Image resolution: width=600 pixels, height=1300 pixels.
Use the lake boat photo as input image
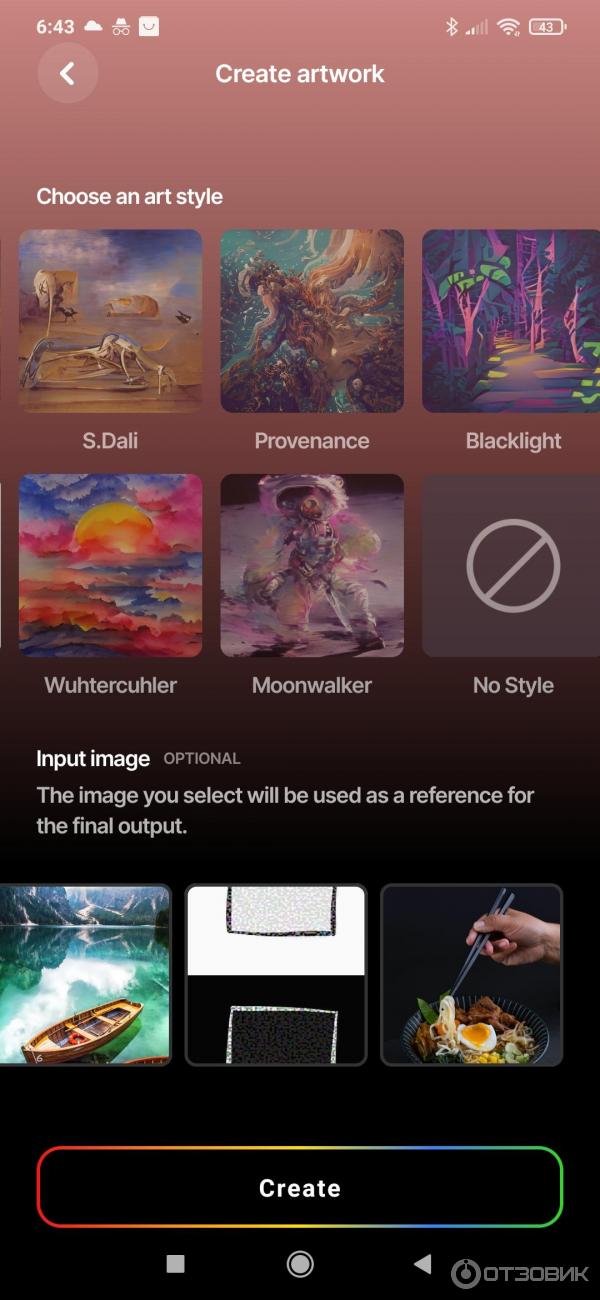85,974
